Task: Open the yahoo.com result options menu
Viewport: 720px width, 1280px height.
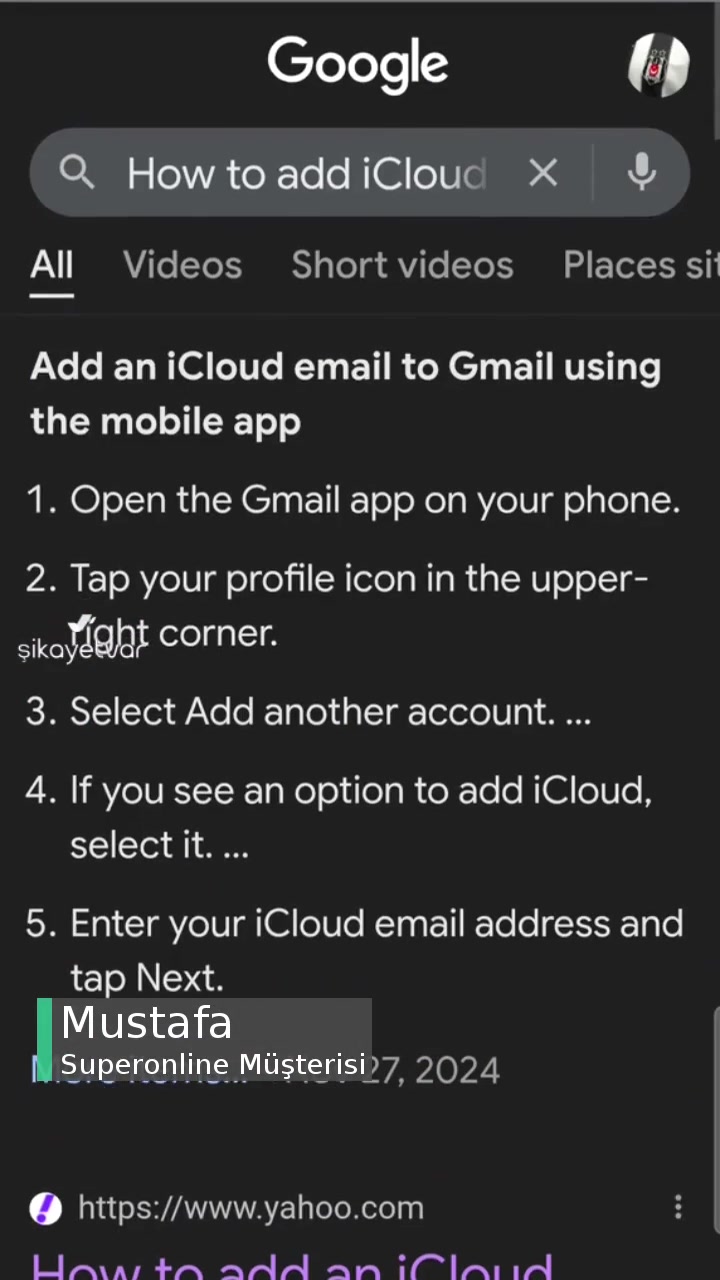Action: pyautogui.click(x=678, y=1207)
